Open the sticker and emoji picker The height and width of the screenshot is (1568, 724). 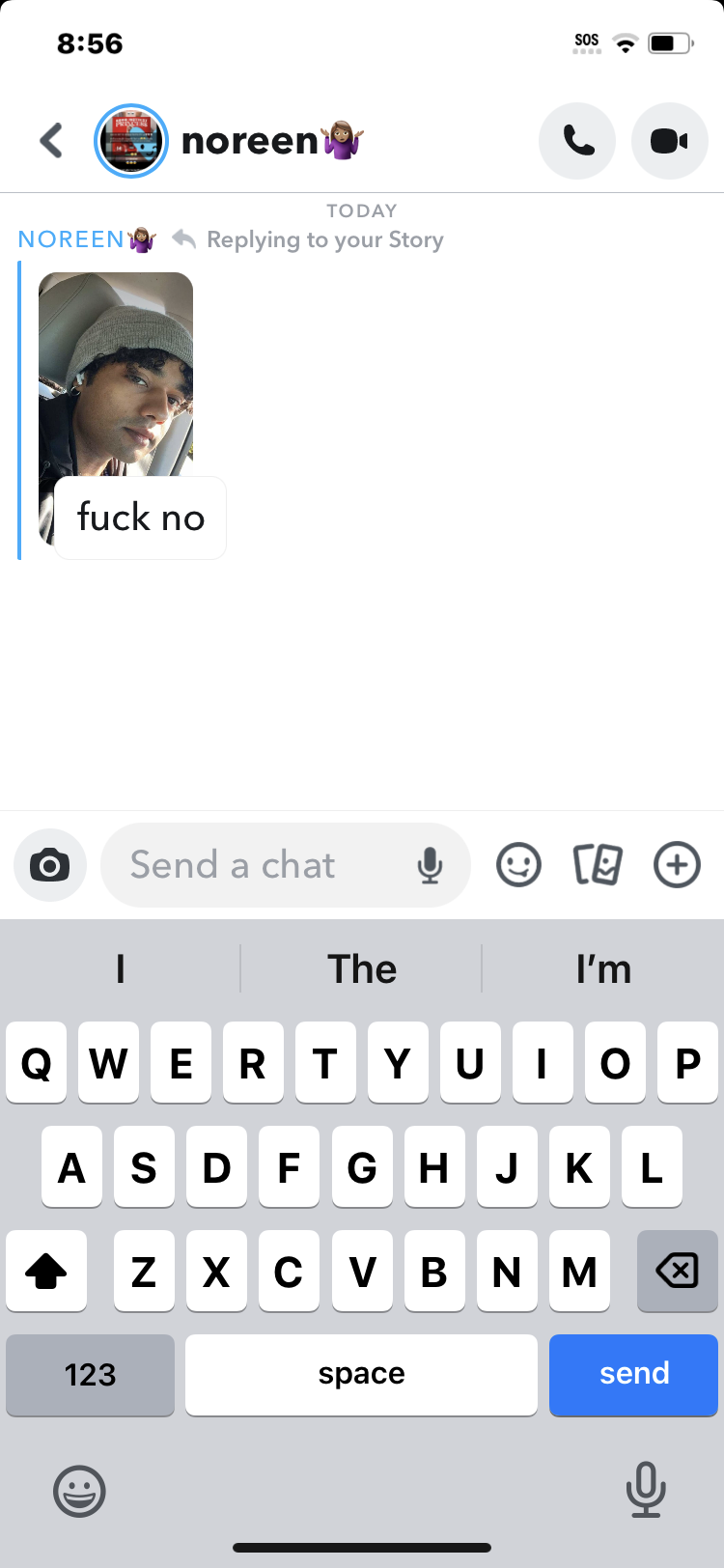tap(518, 865)
